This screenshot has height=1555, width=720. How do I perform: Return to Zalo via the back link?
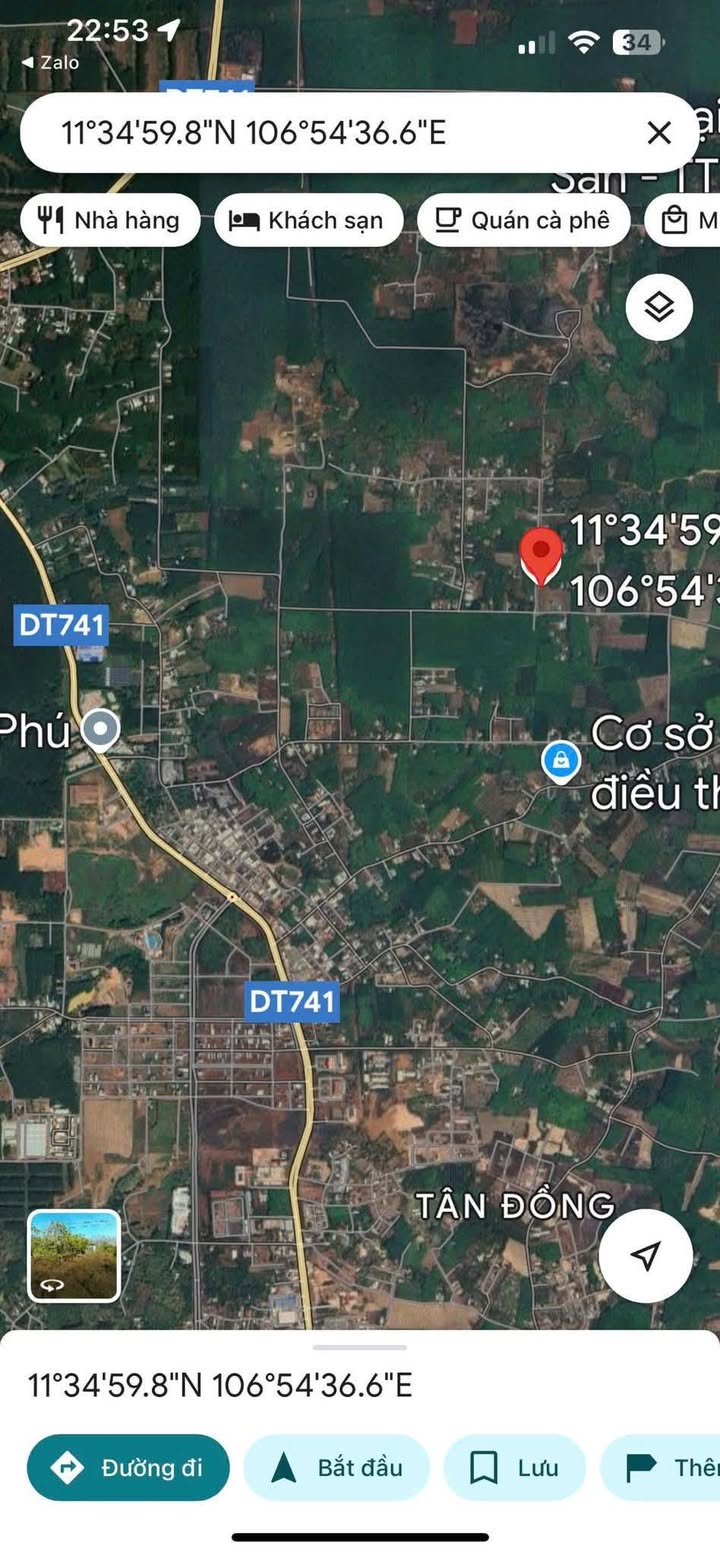coord(50,62)
